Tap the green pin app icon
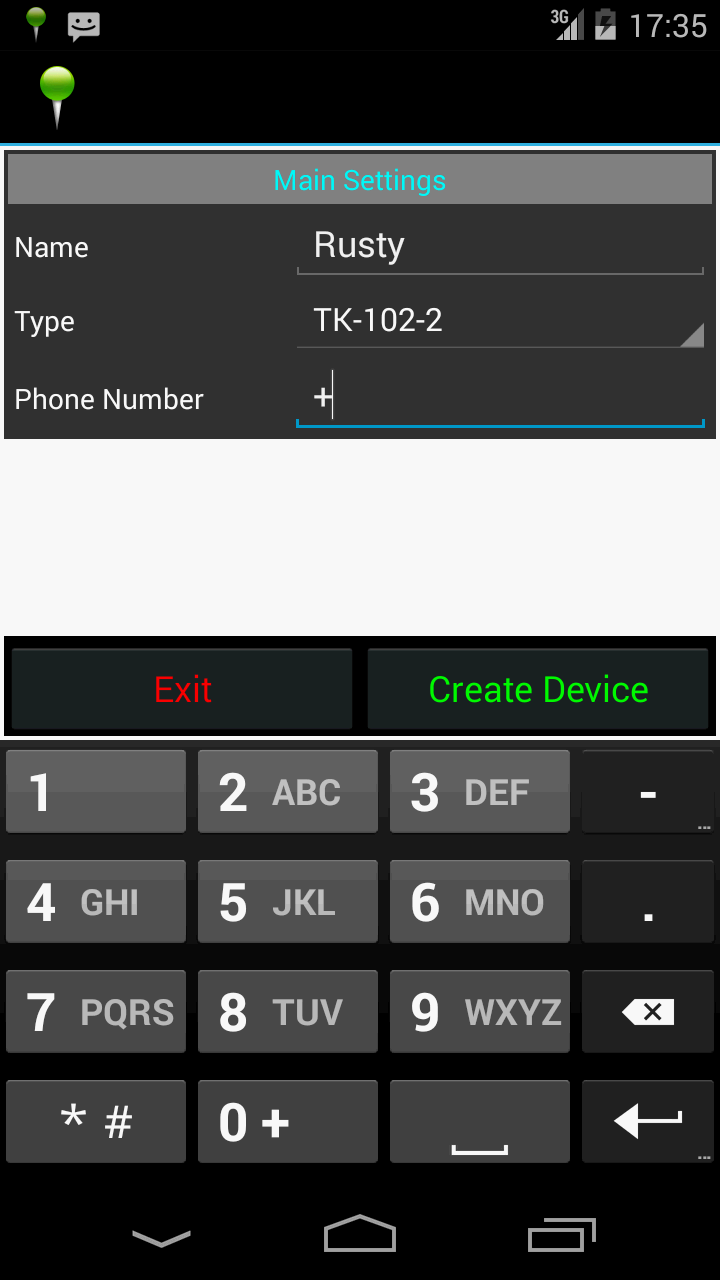 coord(57,97)
